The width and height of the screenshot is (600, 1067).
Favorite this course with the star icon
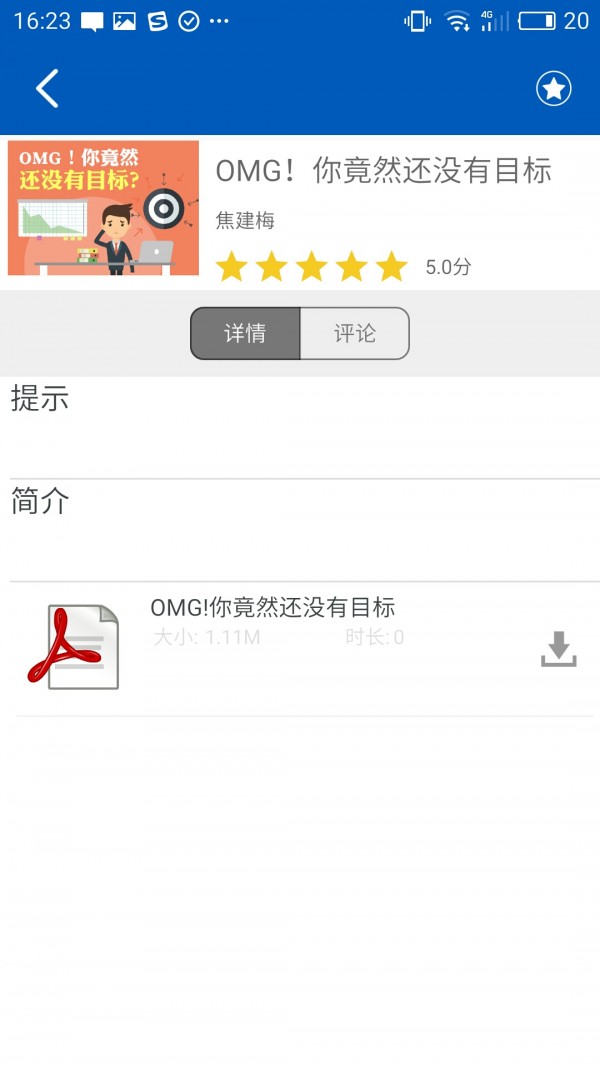pos(553,89)
